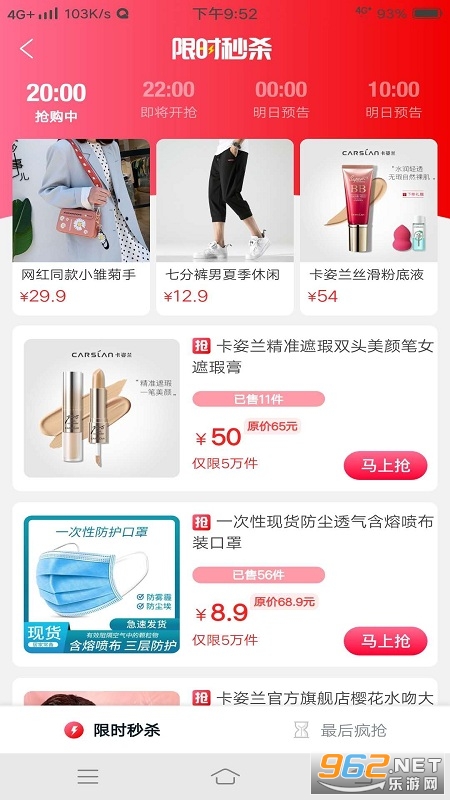
Task: Go back using the top-left arrow
Action: [x=27, y=48]
